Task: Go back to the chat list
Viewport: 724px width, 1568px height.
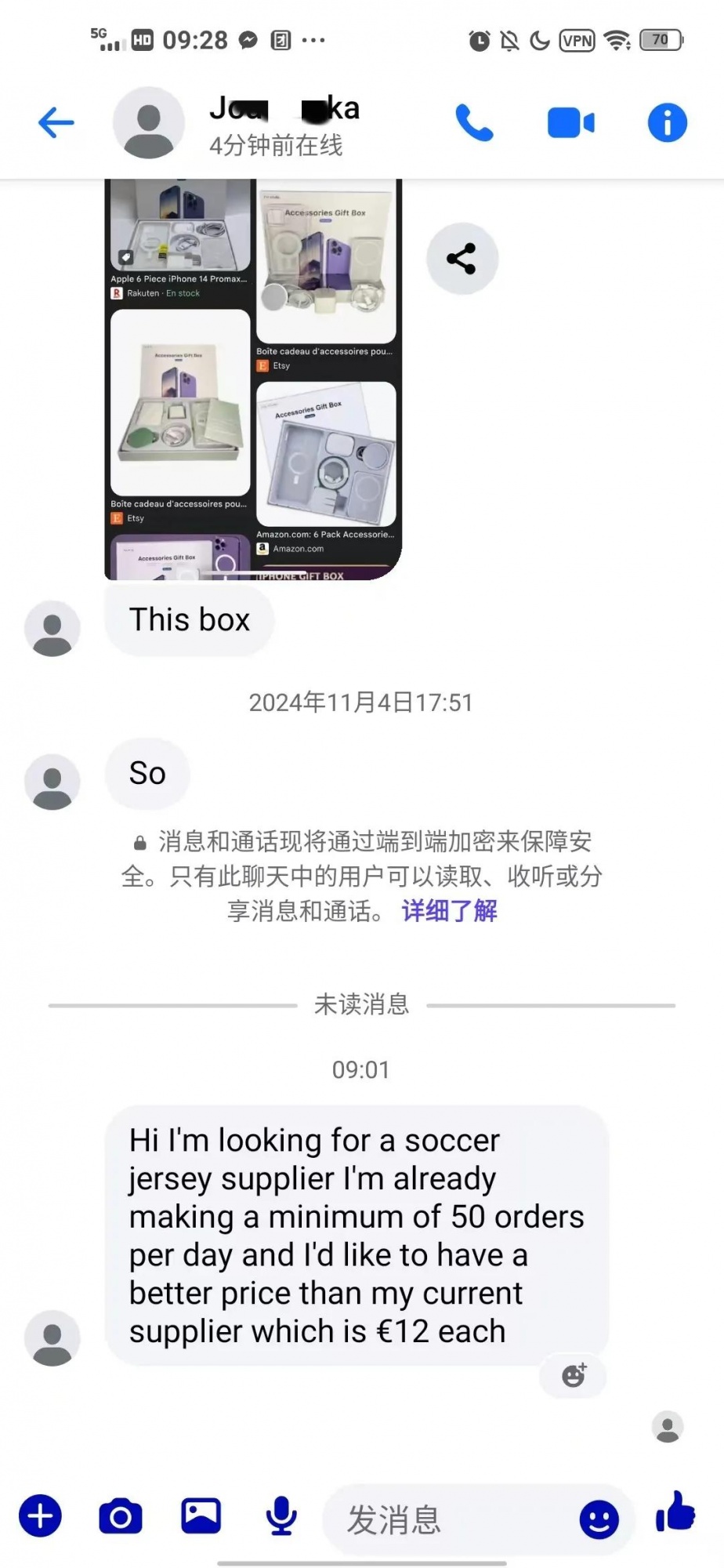Action: click(x=56, y=123)
